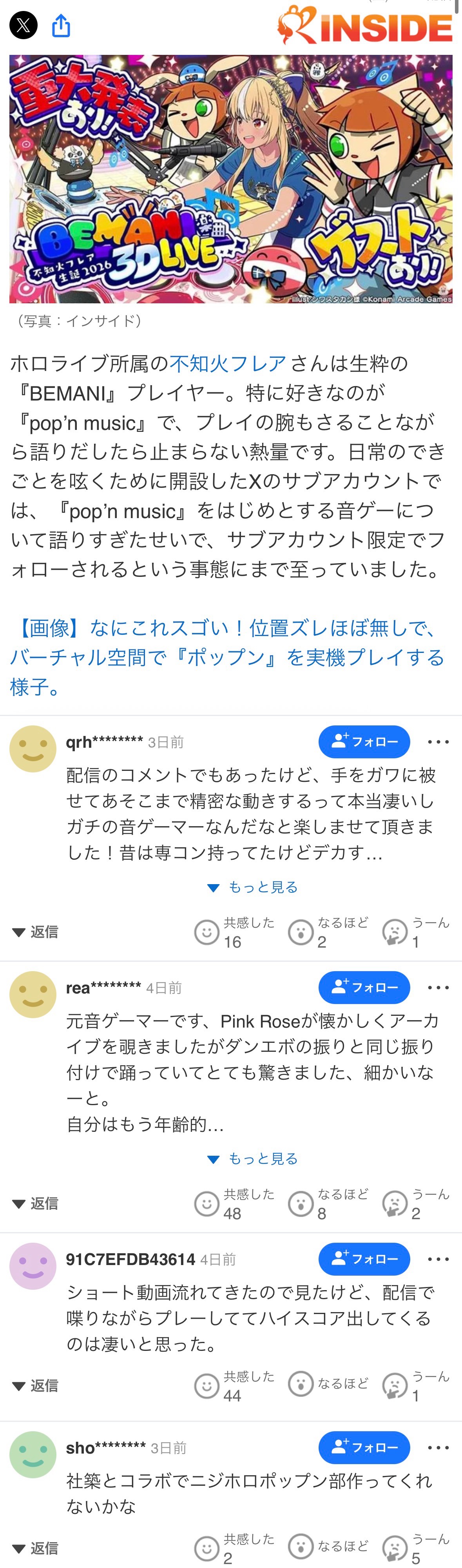
Task: Follow commenter rea********
Action: (364, 987)
